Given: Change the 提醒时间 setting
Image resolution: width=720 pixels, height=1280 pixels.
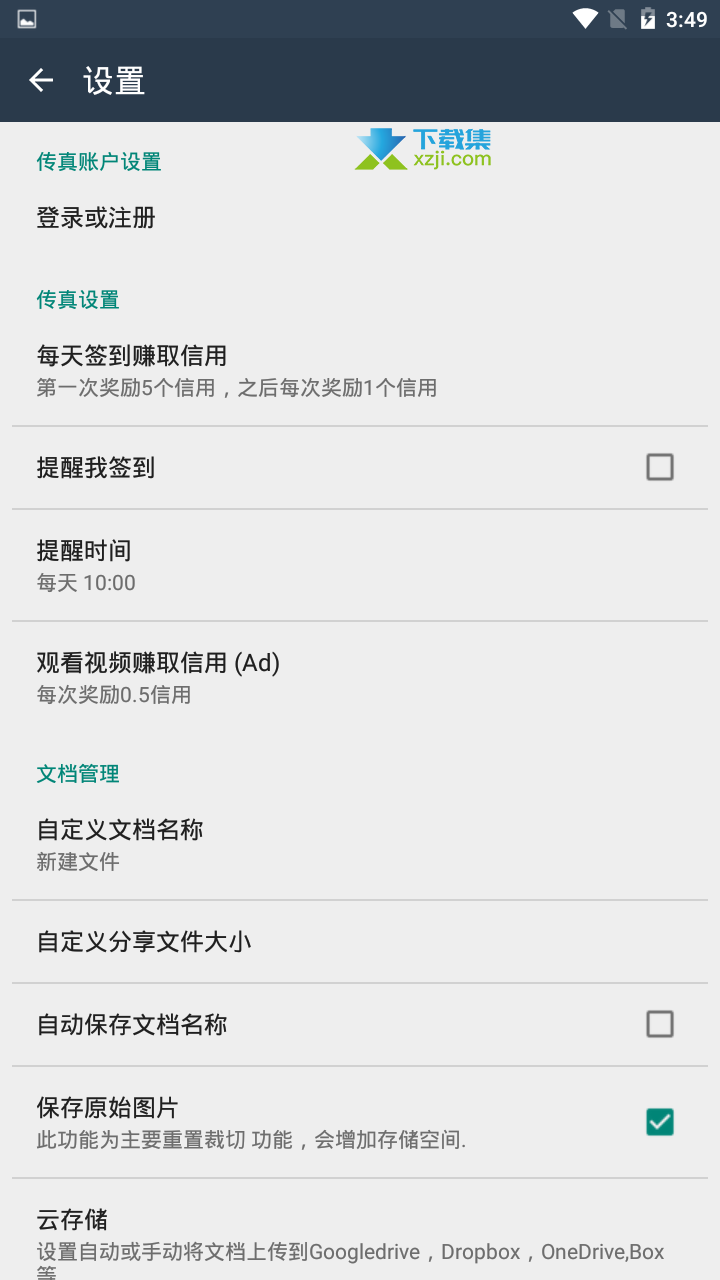Looking at the screenshot, I should (360, 565).
